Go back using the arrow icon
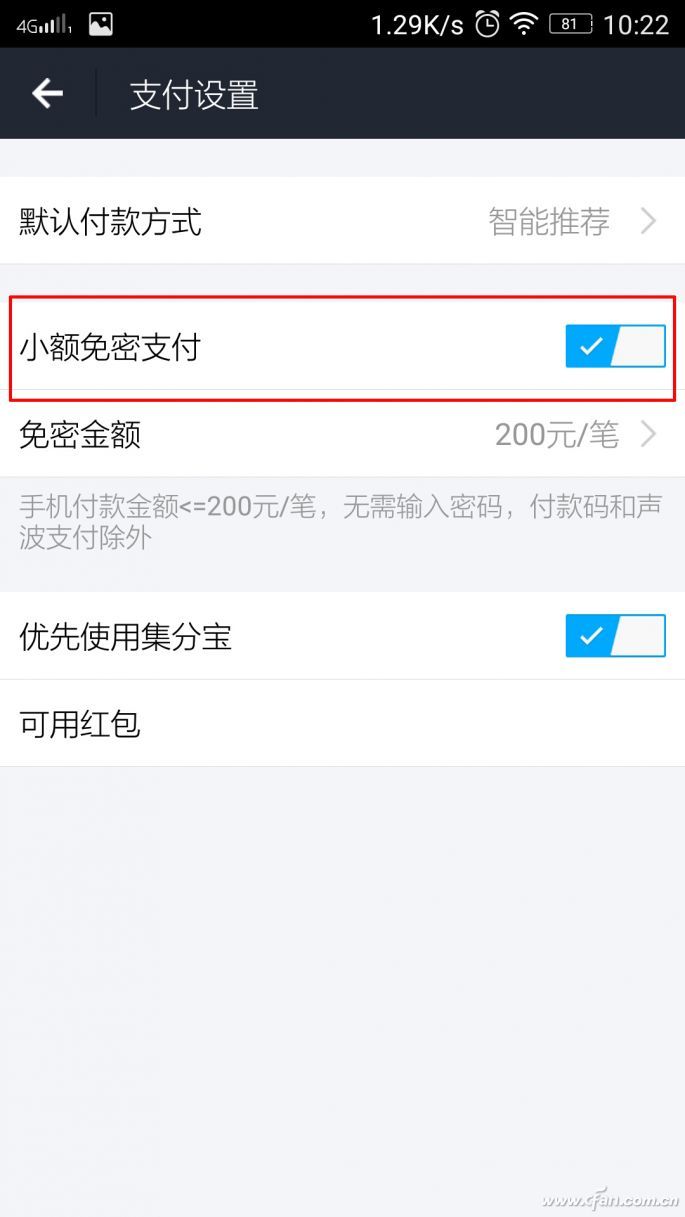This screenshot has height=1217, width=685. tap(47, 94)
